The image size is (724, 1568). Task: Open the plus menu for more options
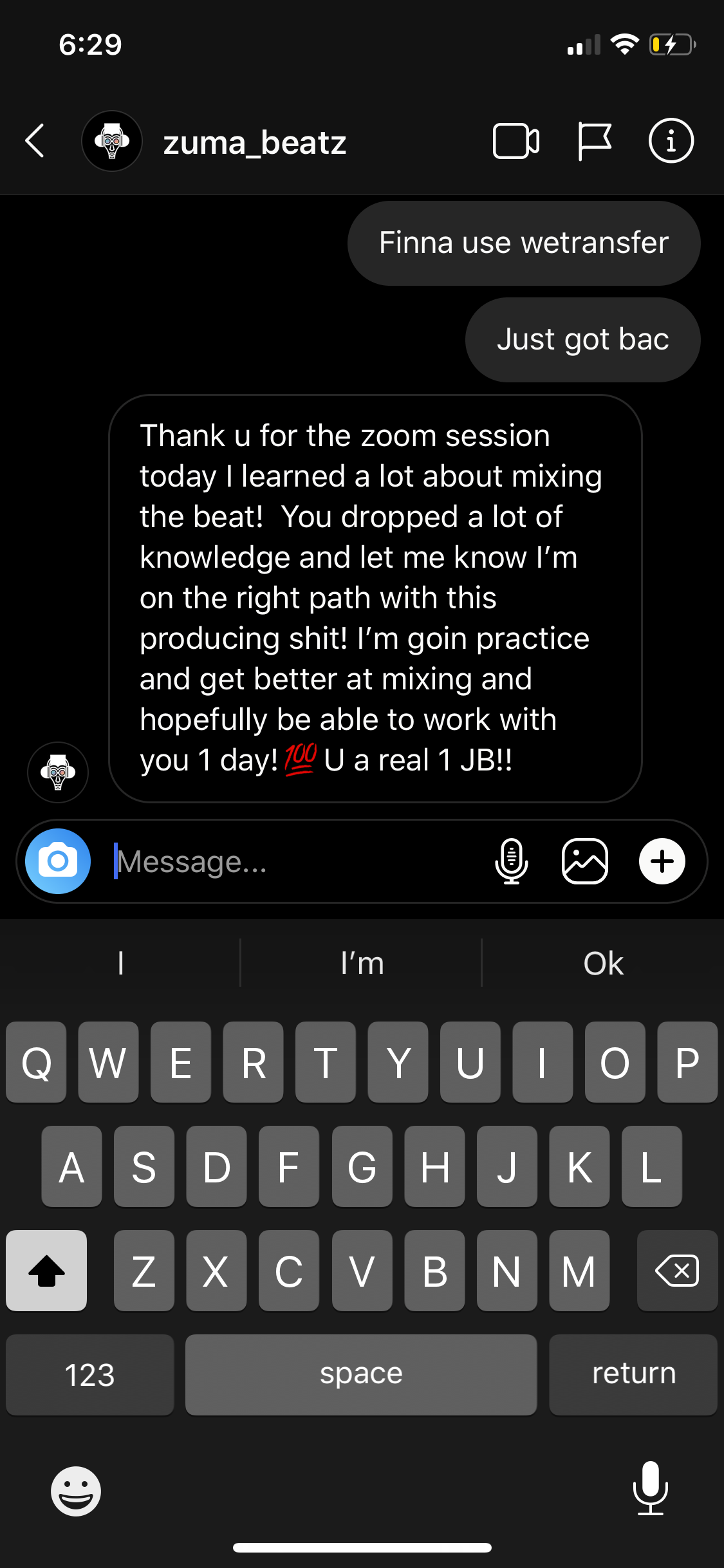click(x=662, y=861)
